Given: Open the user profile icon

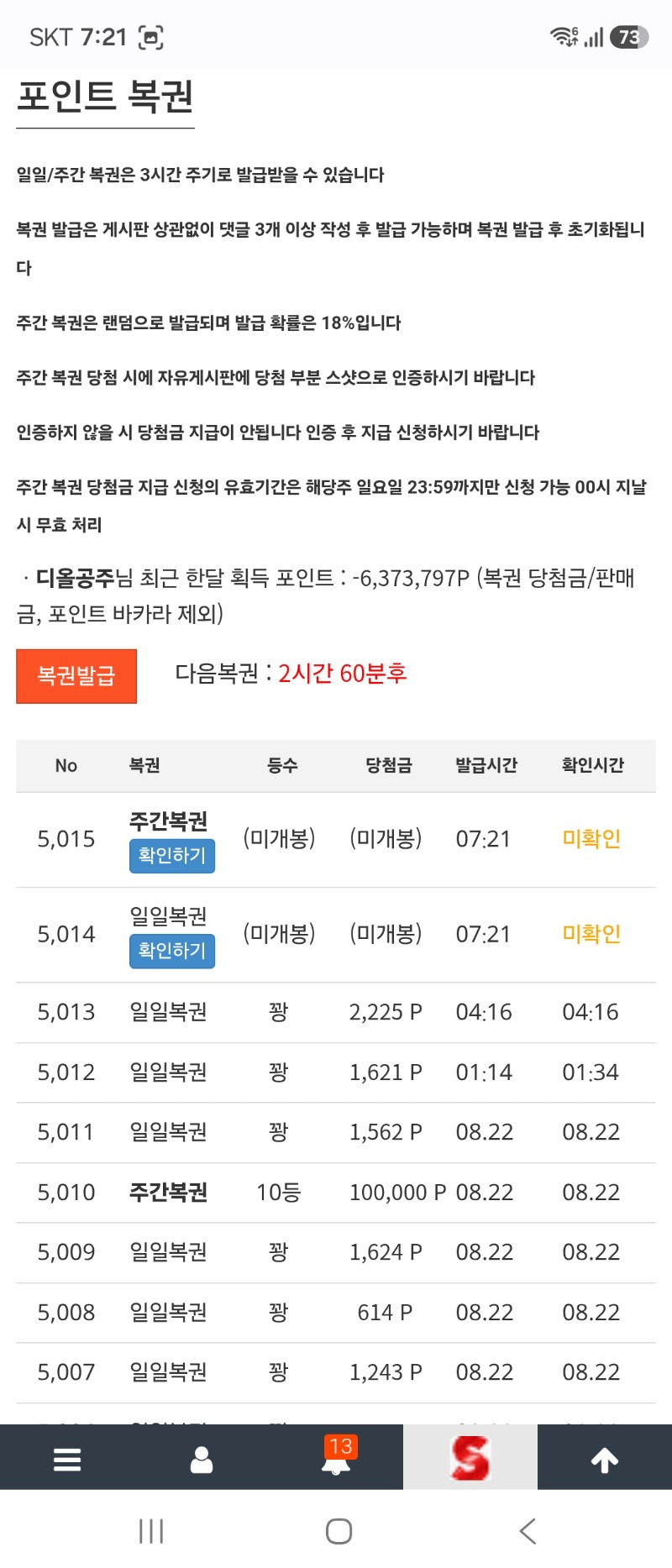Looking at the screenshot, I should 202,1460.
